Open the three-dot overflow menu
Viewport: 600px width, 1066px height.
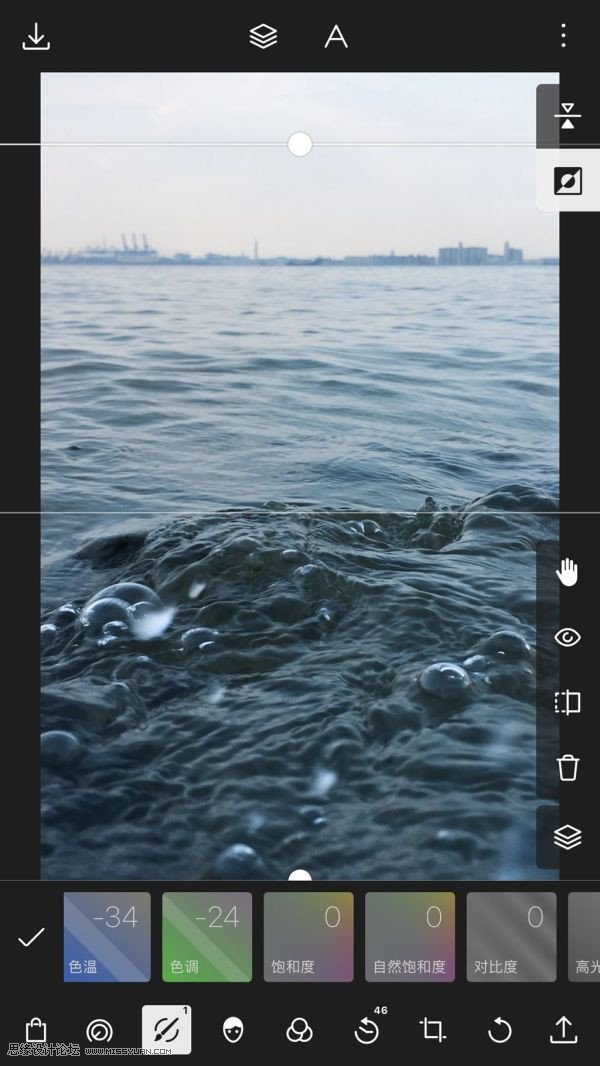[x=563, y=37]
